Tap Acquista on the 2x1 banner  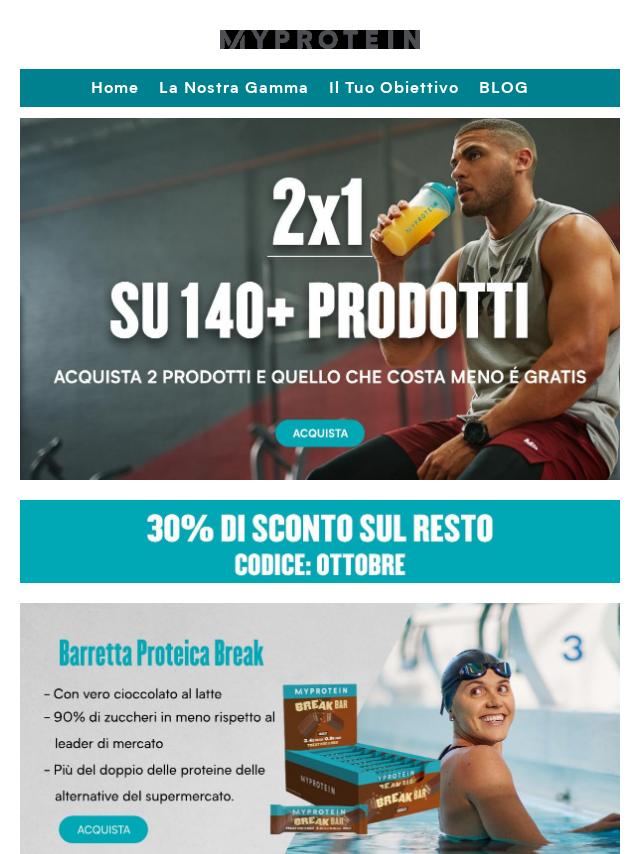click(x=320, y=433)
